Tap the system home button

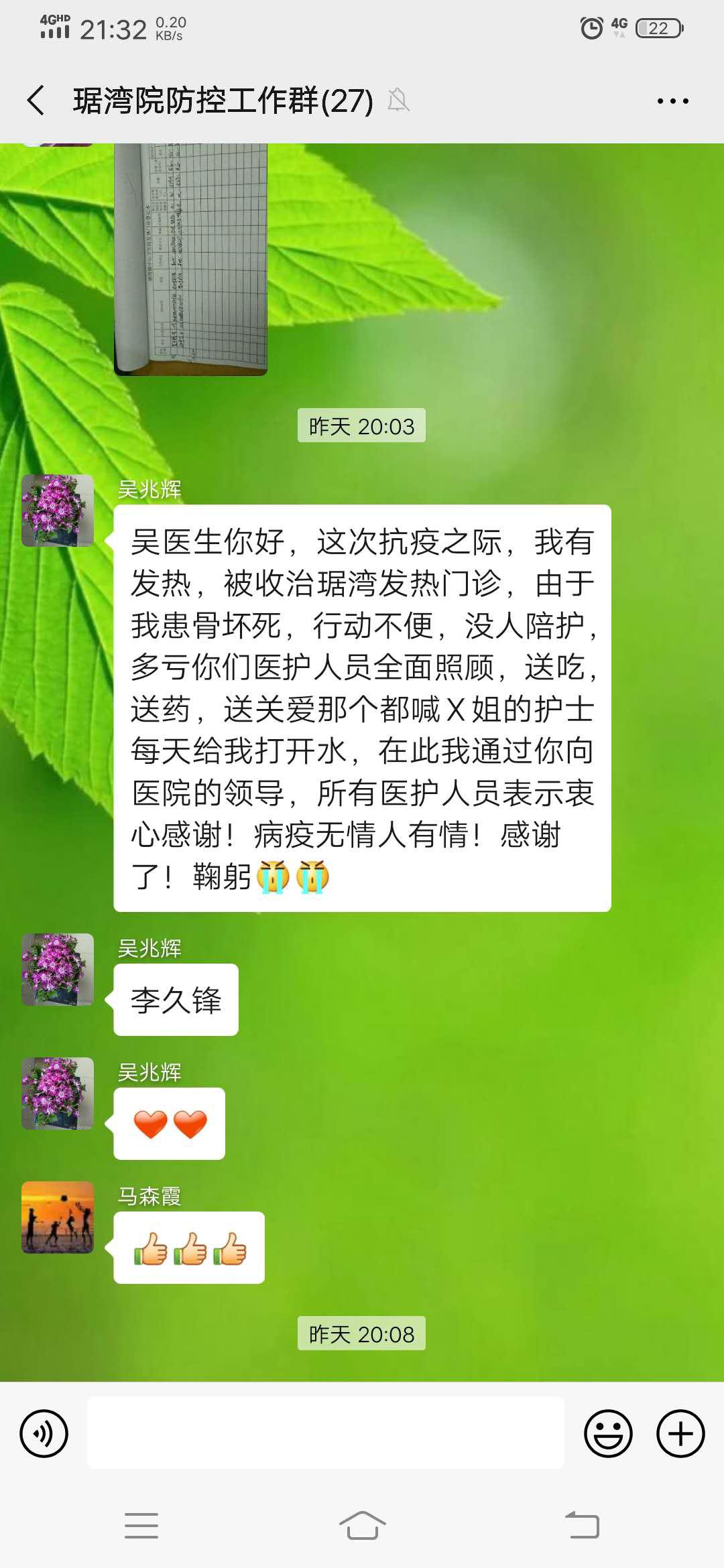362,1525
